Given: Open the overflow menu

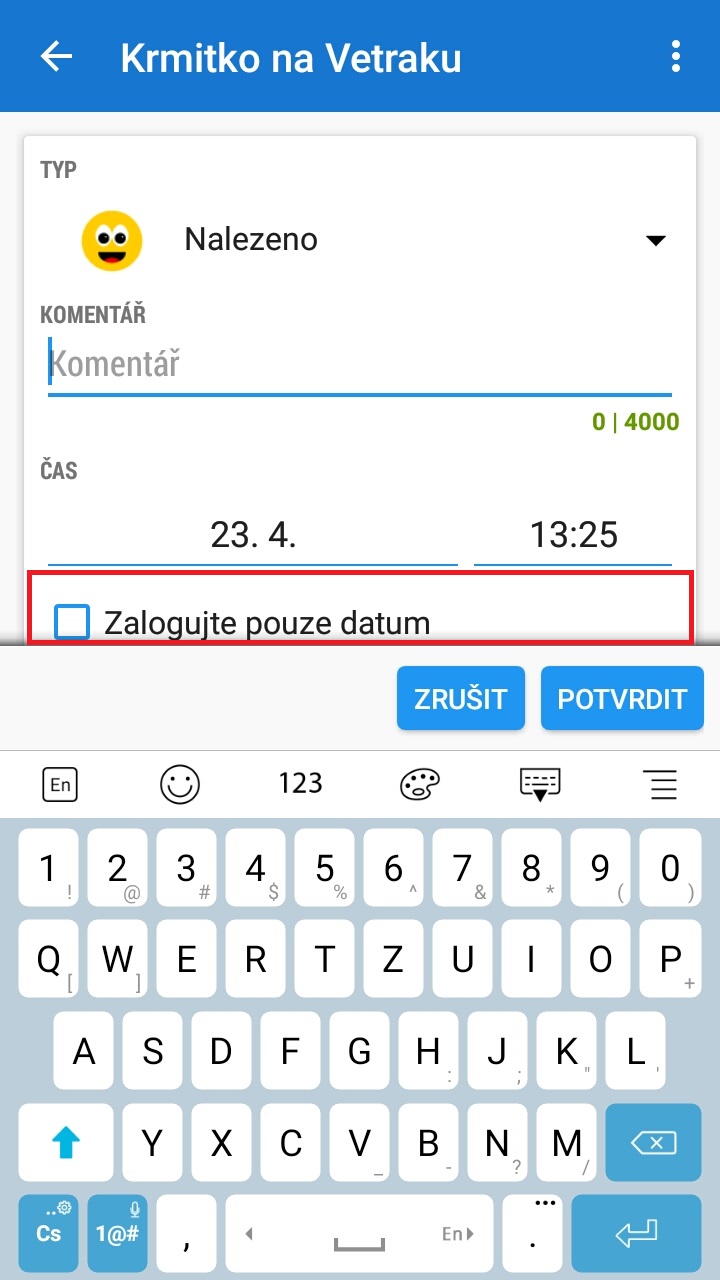Looking at the screenshot, I should tap(676, 56).
